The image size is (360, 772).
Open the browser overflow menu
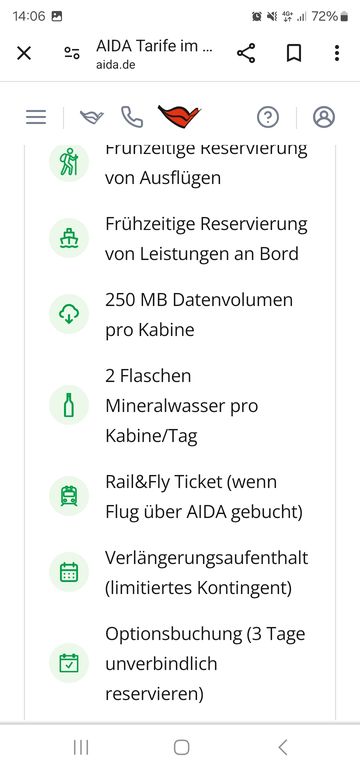point(337,53)
